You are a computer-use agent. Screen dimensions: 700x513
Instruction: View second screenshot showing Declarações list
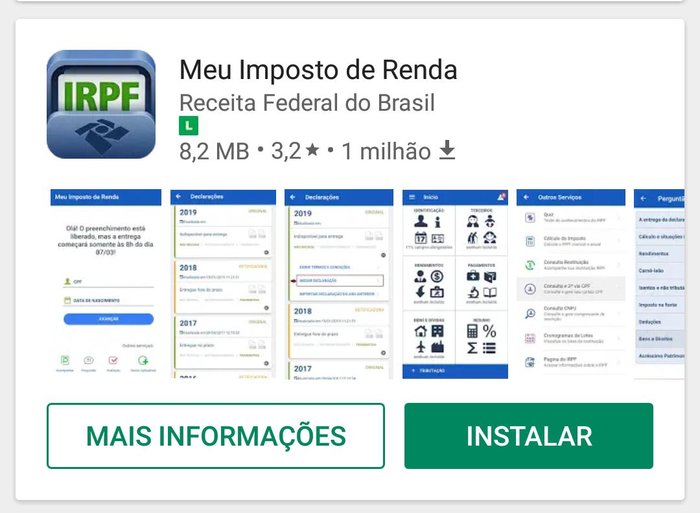223,283
